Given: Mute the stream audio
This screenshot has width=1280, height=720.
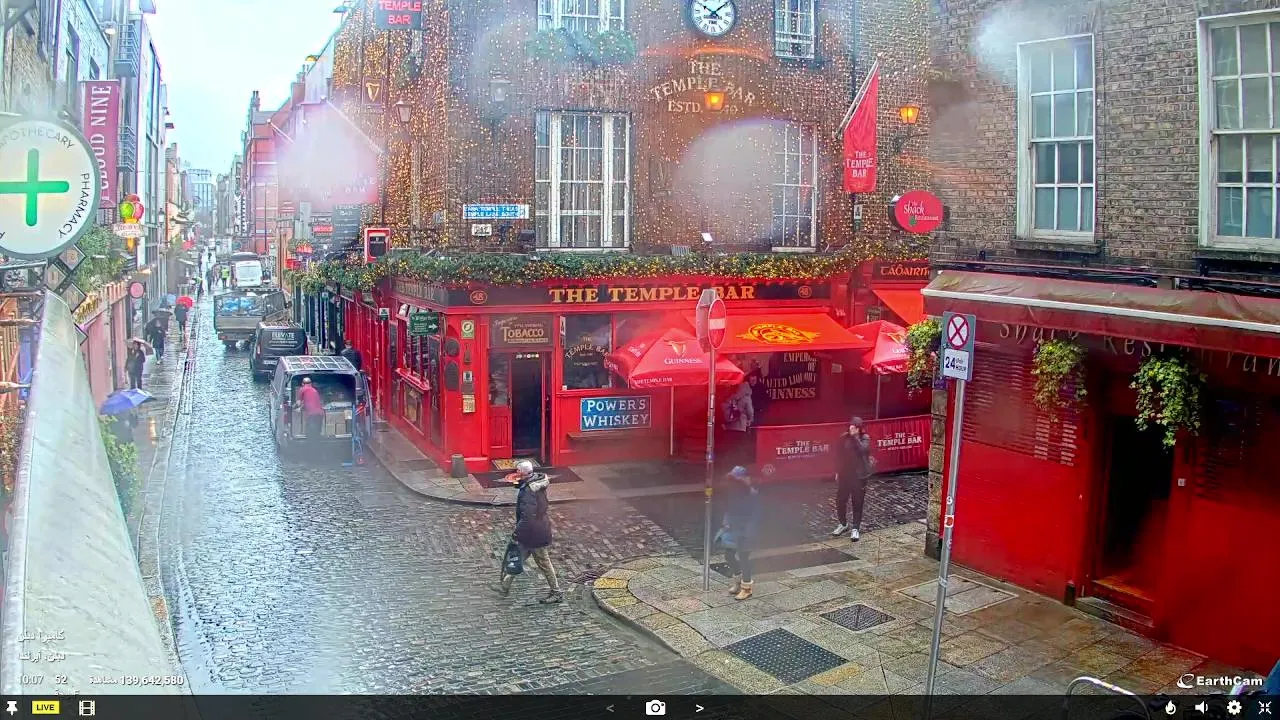Looking at the screenshot, I should 1201,707.
